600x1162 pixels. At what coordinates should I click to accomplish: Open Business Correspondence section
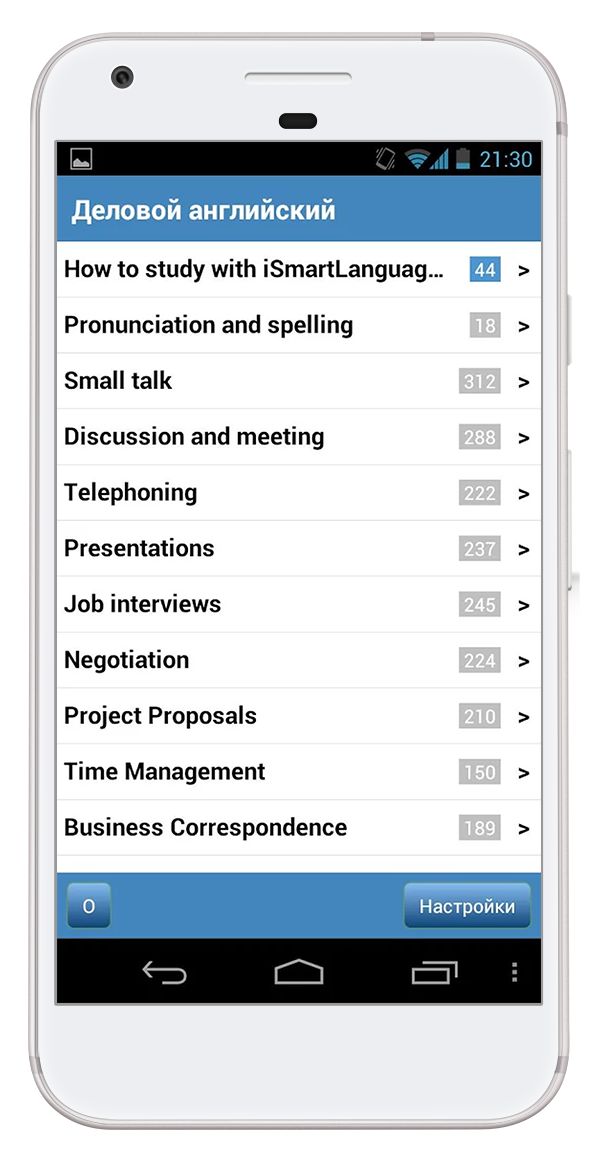(x=299, y=828)
